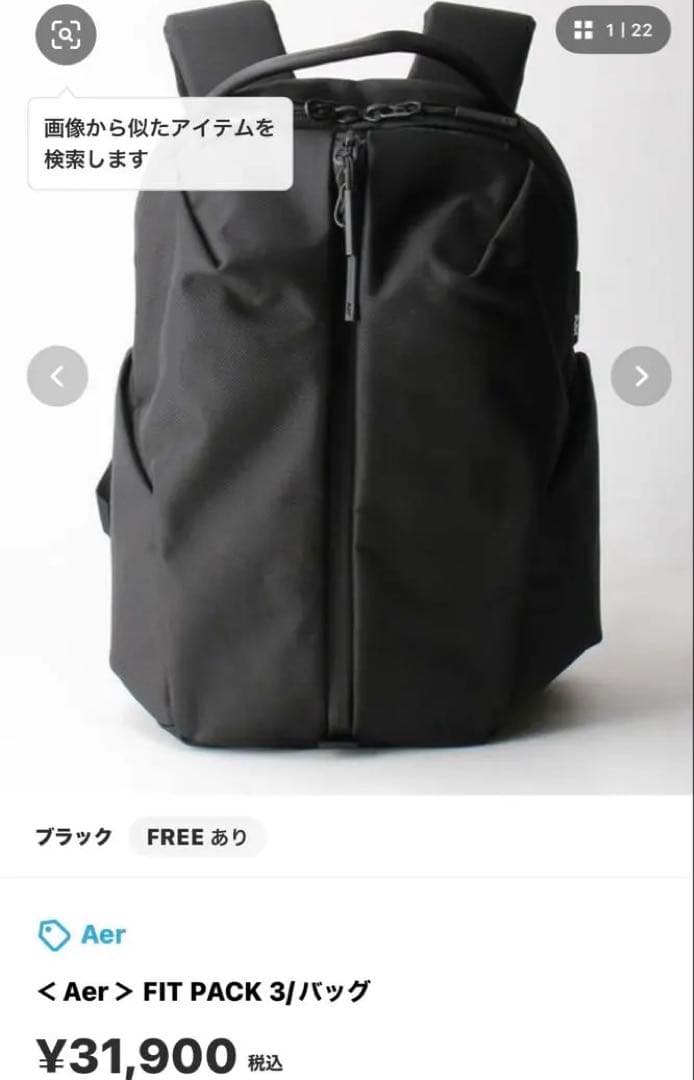Search for similar items by image
This screenshot has height=1080, width=694.
pos(65,35)
